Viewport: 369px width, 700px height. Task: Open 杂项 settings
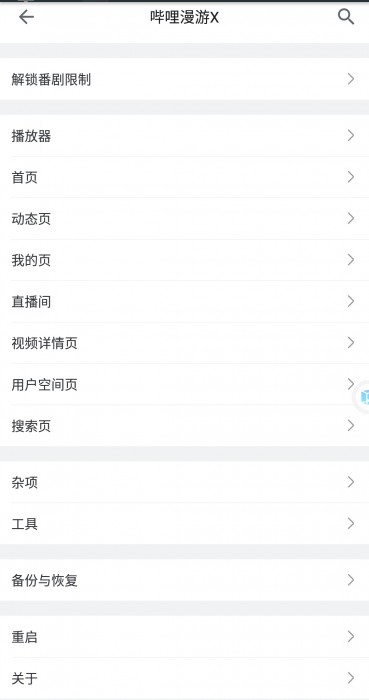click(184, 482)
